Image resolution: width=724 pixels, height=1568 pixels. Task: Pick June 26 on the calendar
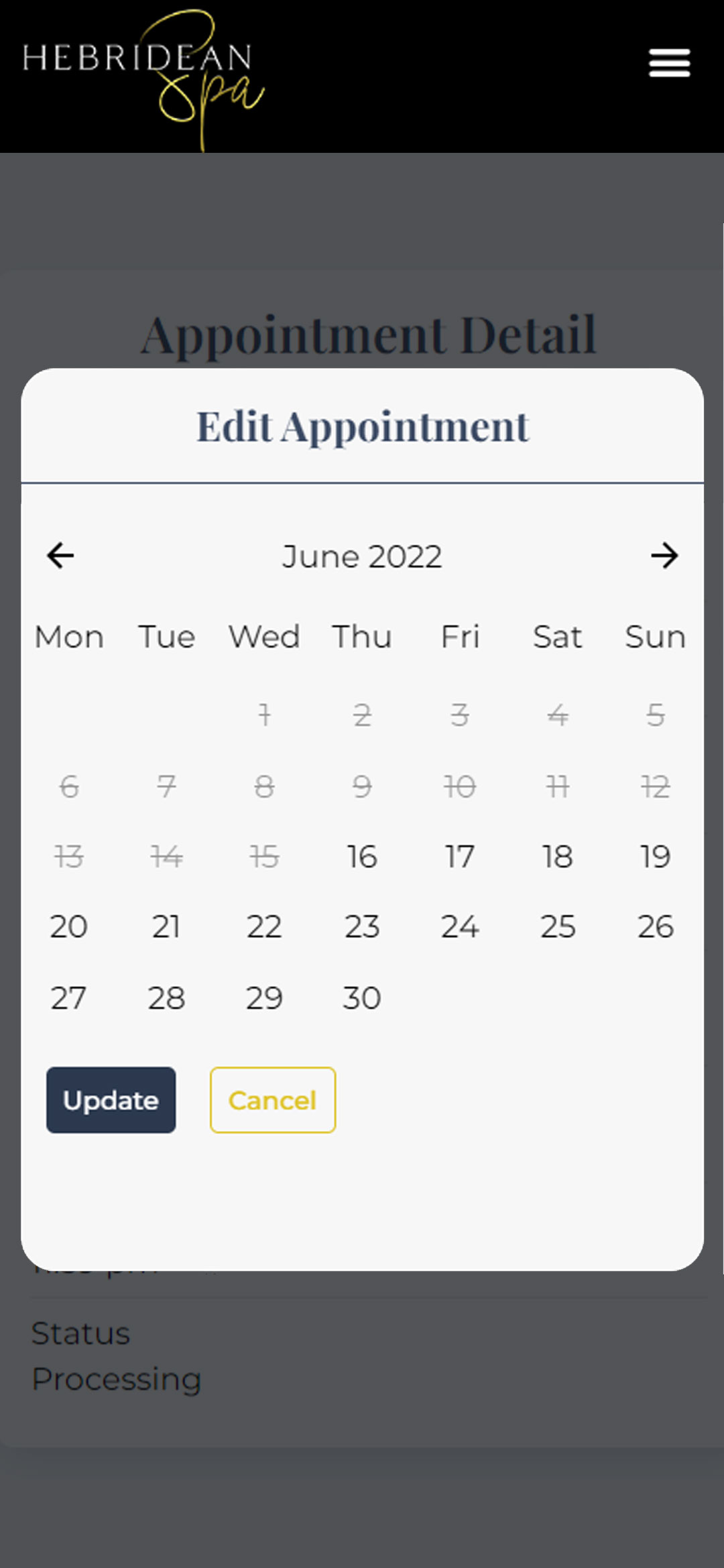(x=655, y=927)
